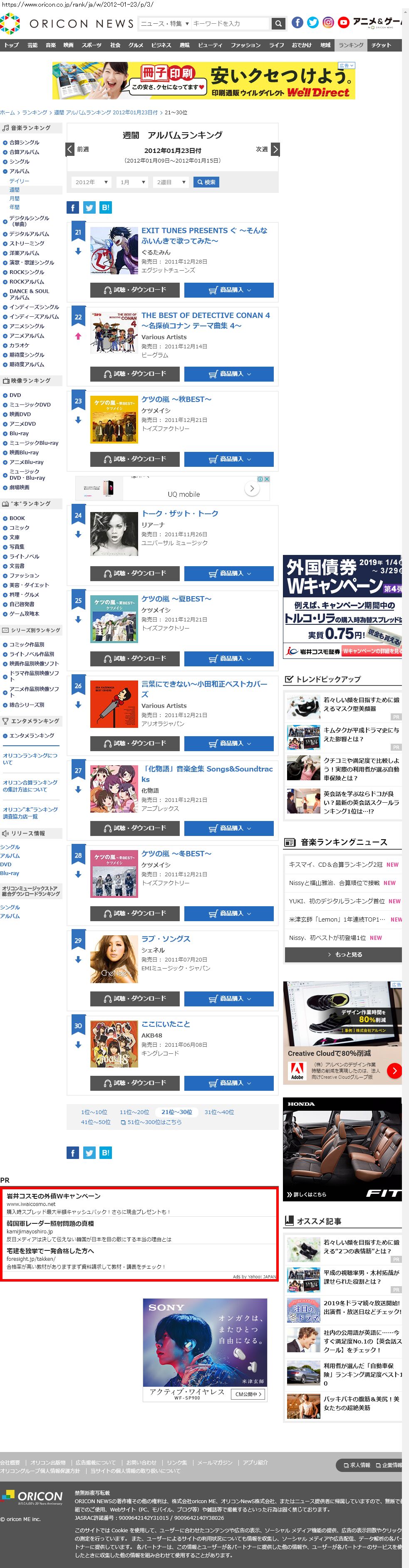Go to next week's ranking (次週)
Screen dimensions: 409x1568
pyautogui.click(x=268, y=149)
